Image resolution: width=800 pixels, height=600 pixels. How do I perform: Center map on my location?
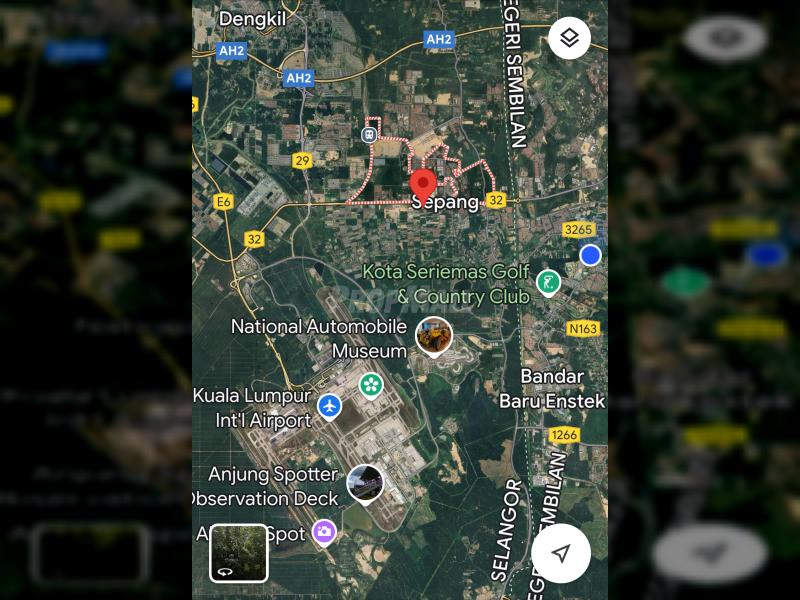click(561, 553)
